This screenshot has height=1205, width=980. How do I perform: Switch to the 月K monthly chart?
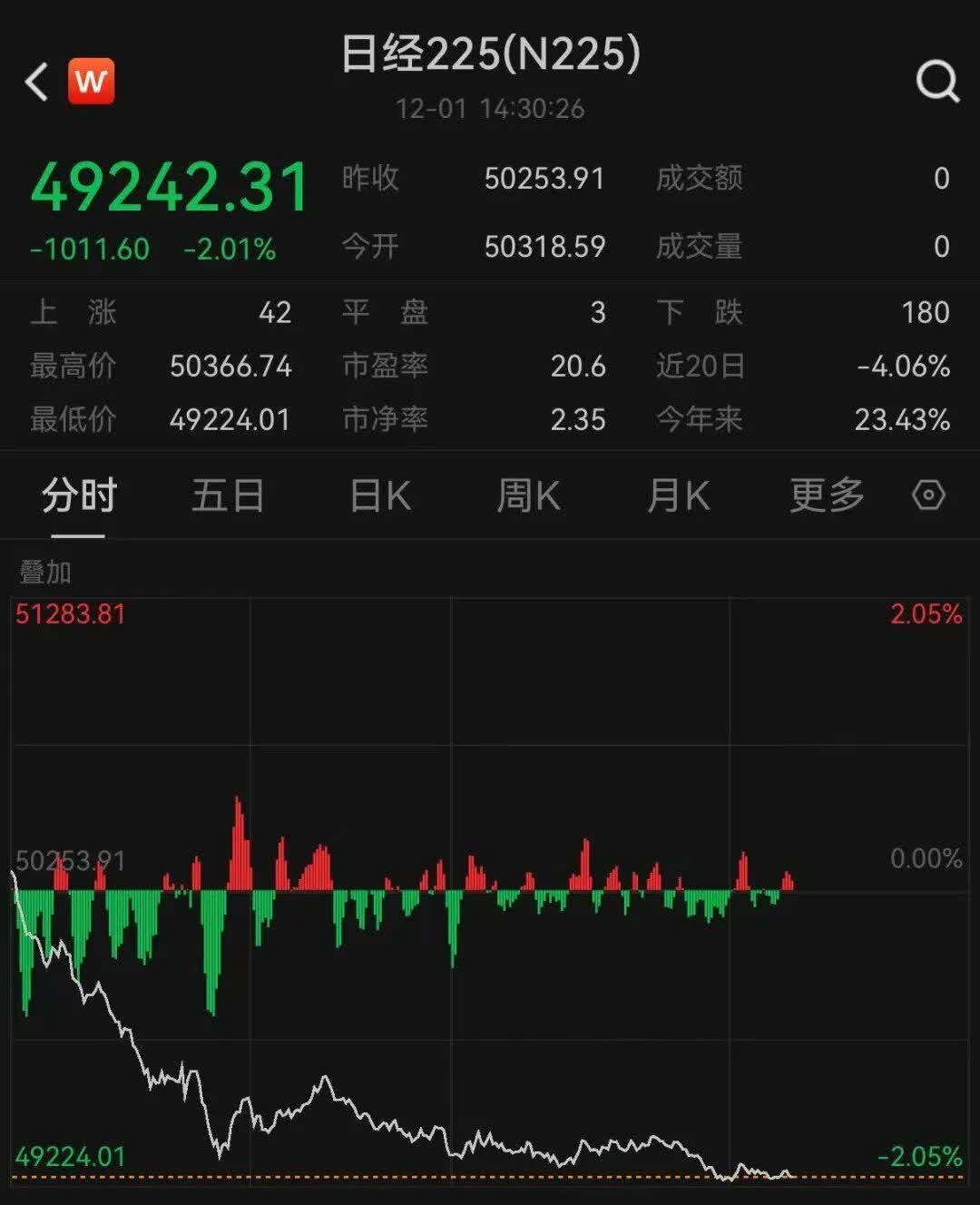(678, 496)
